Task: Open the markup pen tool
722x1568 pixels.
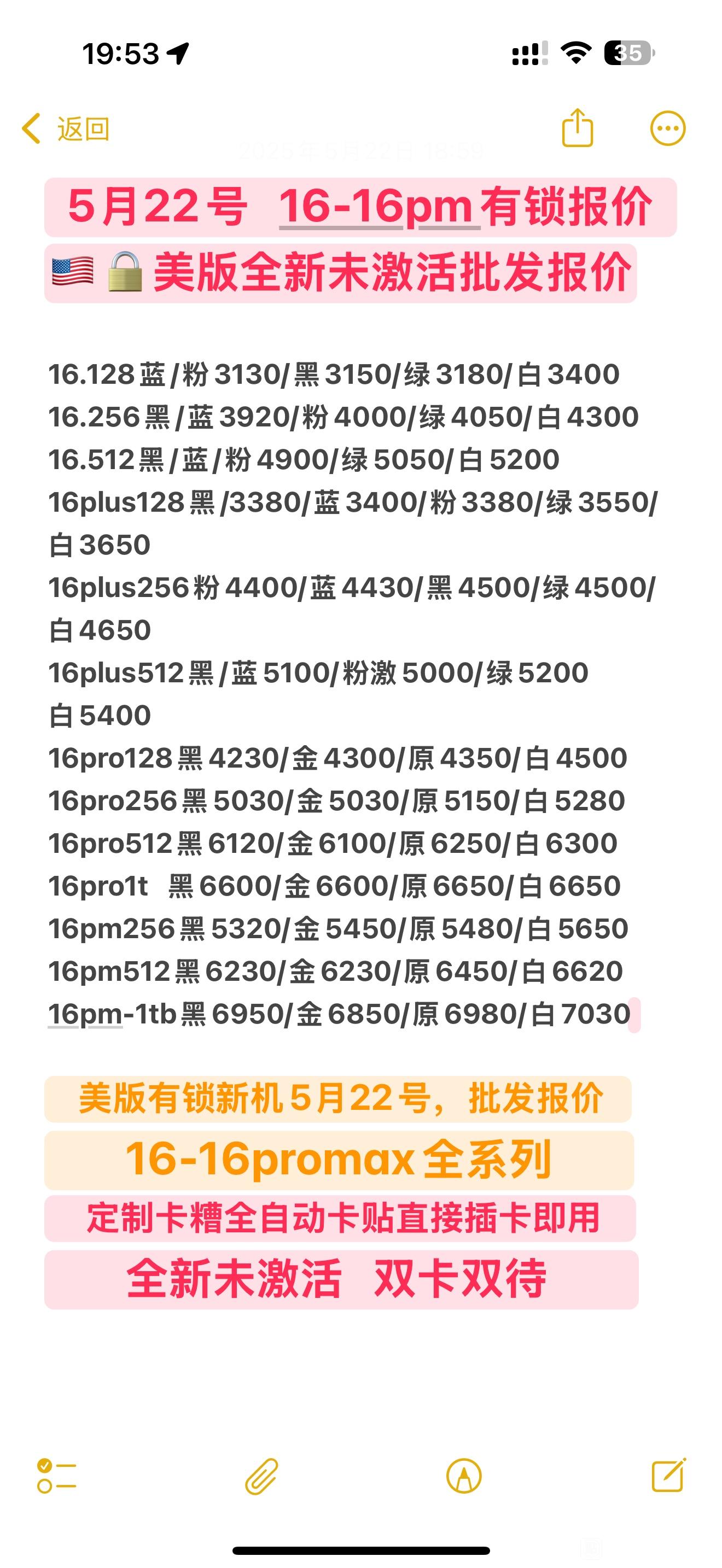Action: 464,1476
